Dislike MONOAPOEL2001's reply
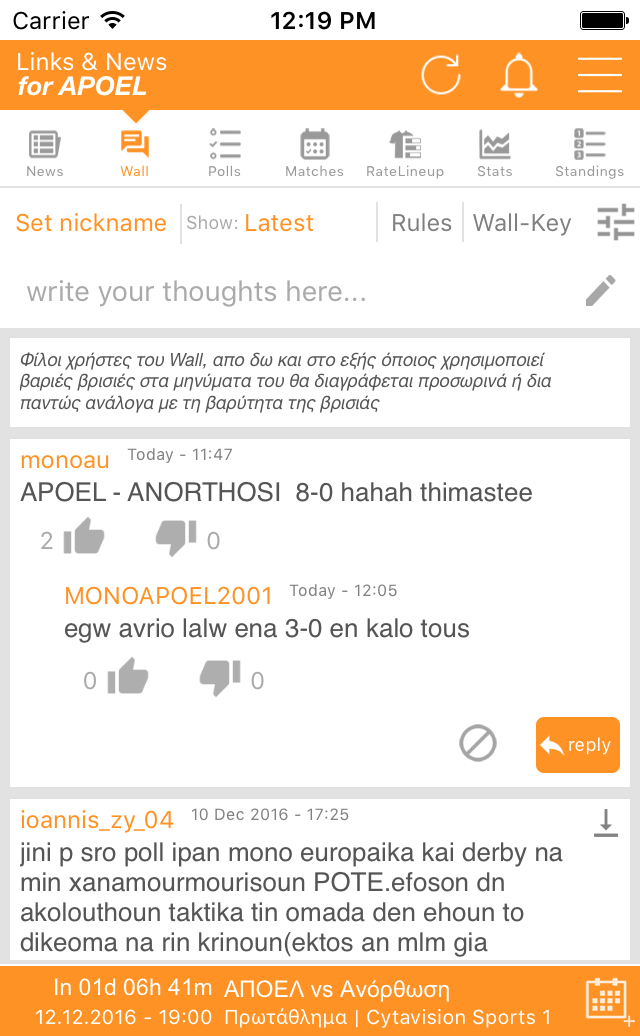The image size is (640, 1036). [220, 676]
